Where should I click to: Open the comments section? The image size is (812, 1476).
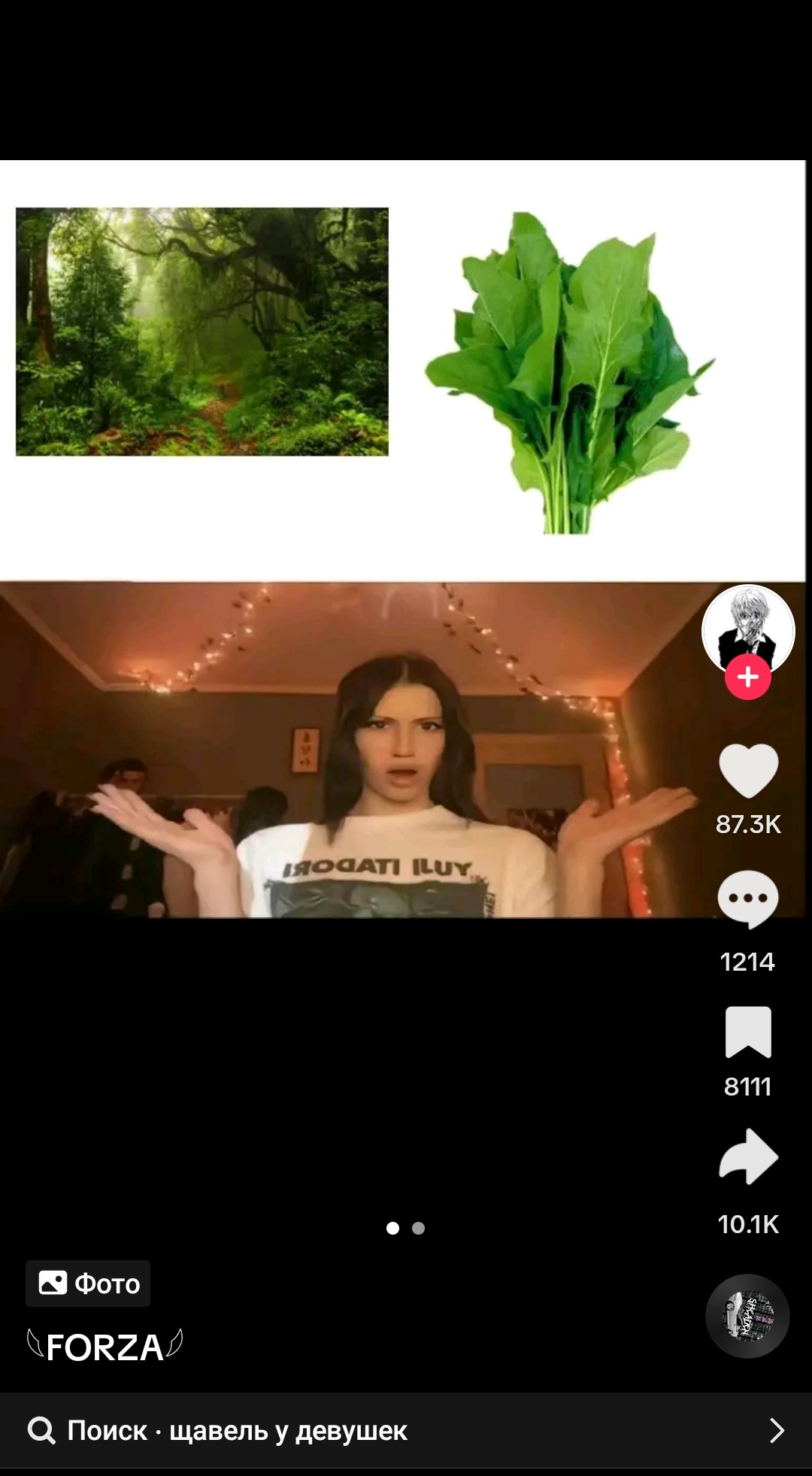[748, 899]
